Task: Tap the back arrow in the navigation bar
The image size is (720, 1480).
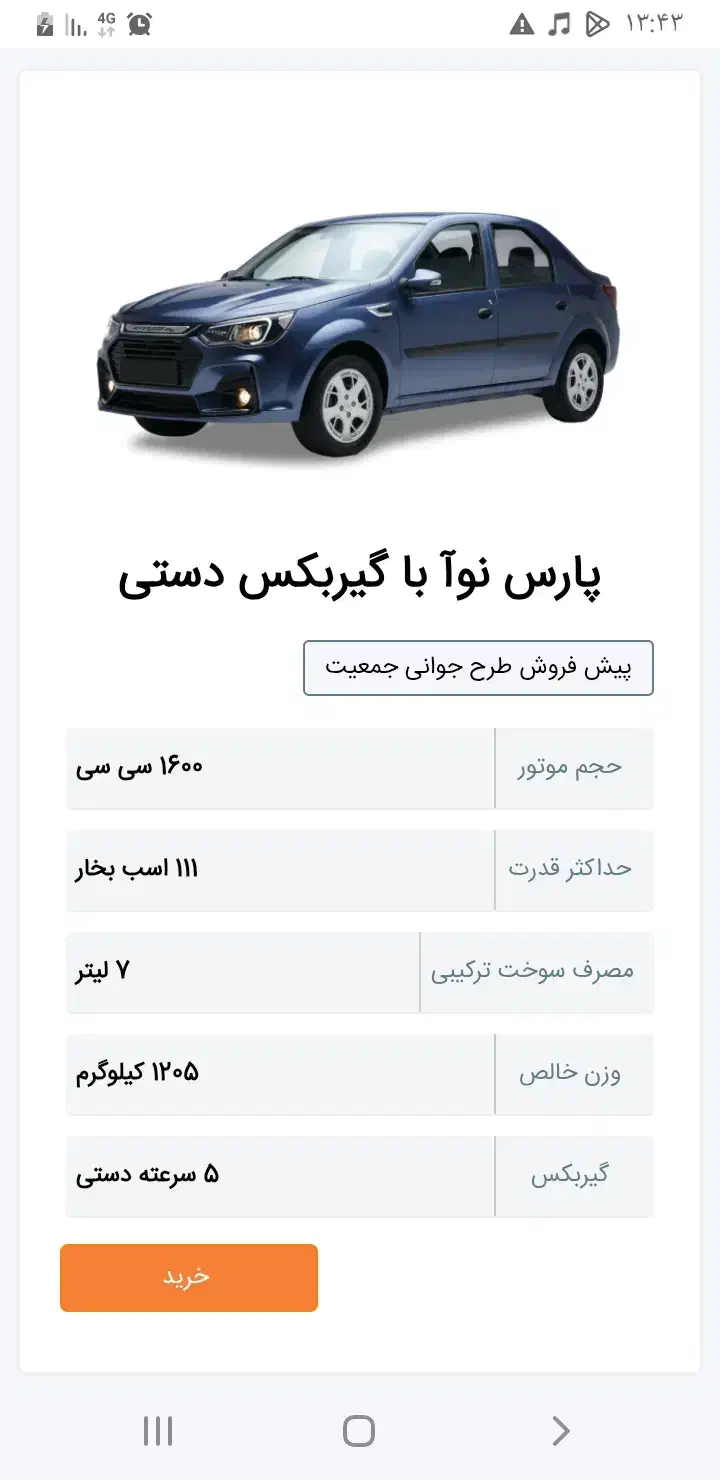Action: pos(558,1431)
